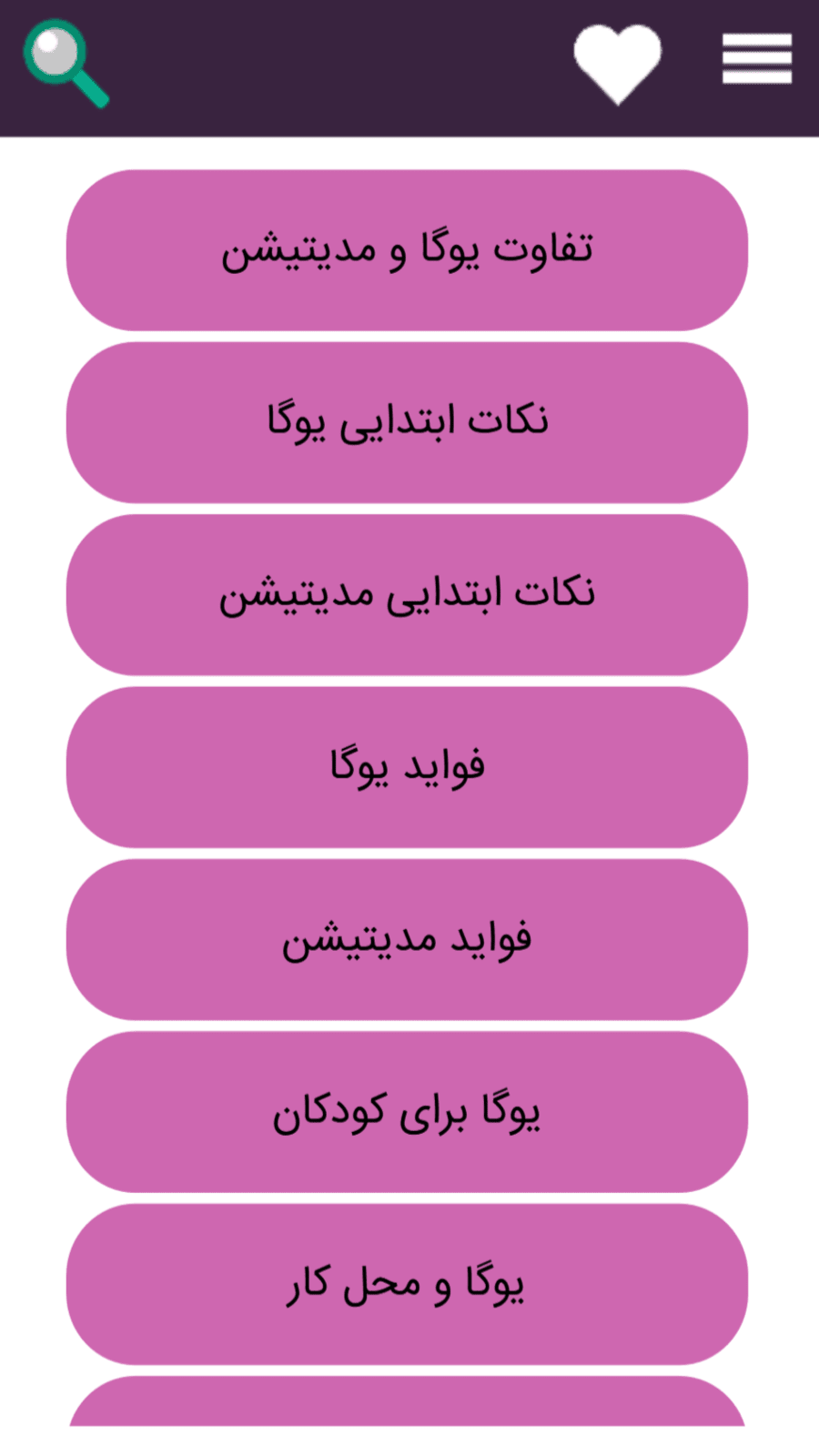Select 'یوگا و محل کار' topic

[x=409, y=1285]
